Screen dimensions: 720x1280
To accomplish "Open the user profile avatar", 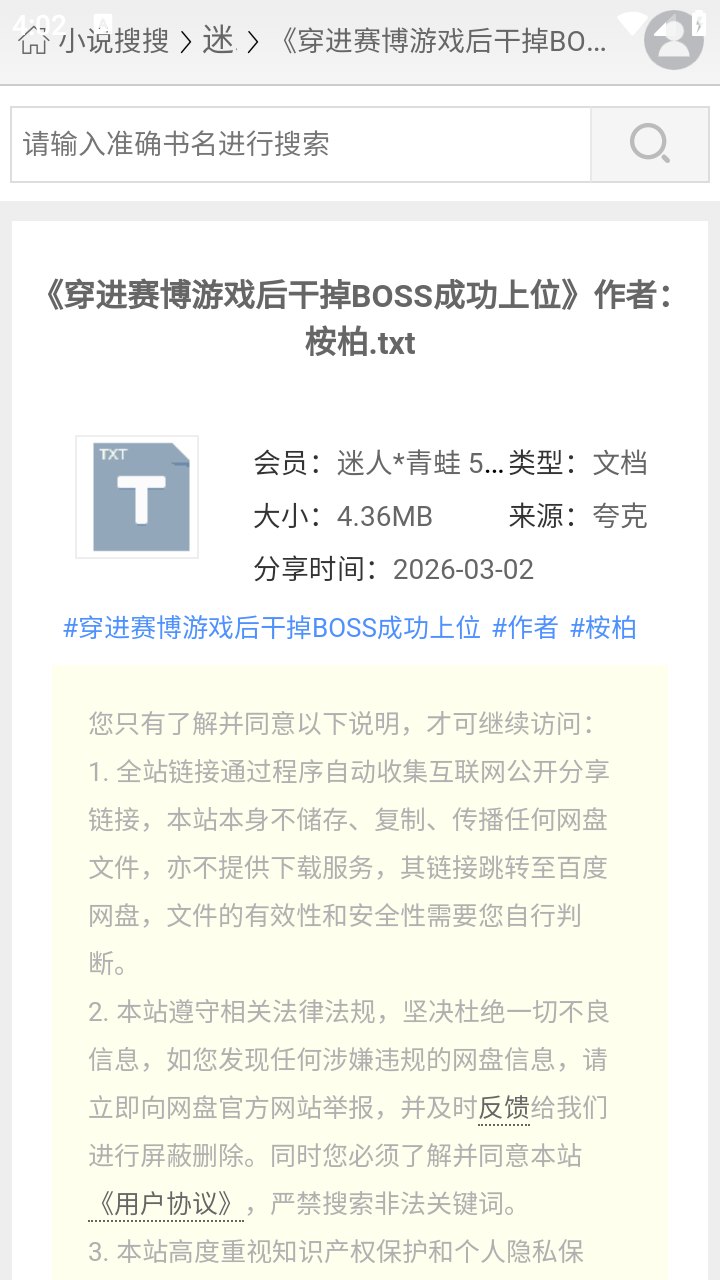I will [x=673, y=40].
